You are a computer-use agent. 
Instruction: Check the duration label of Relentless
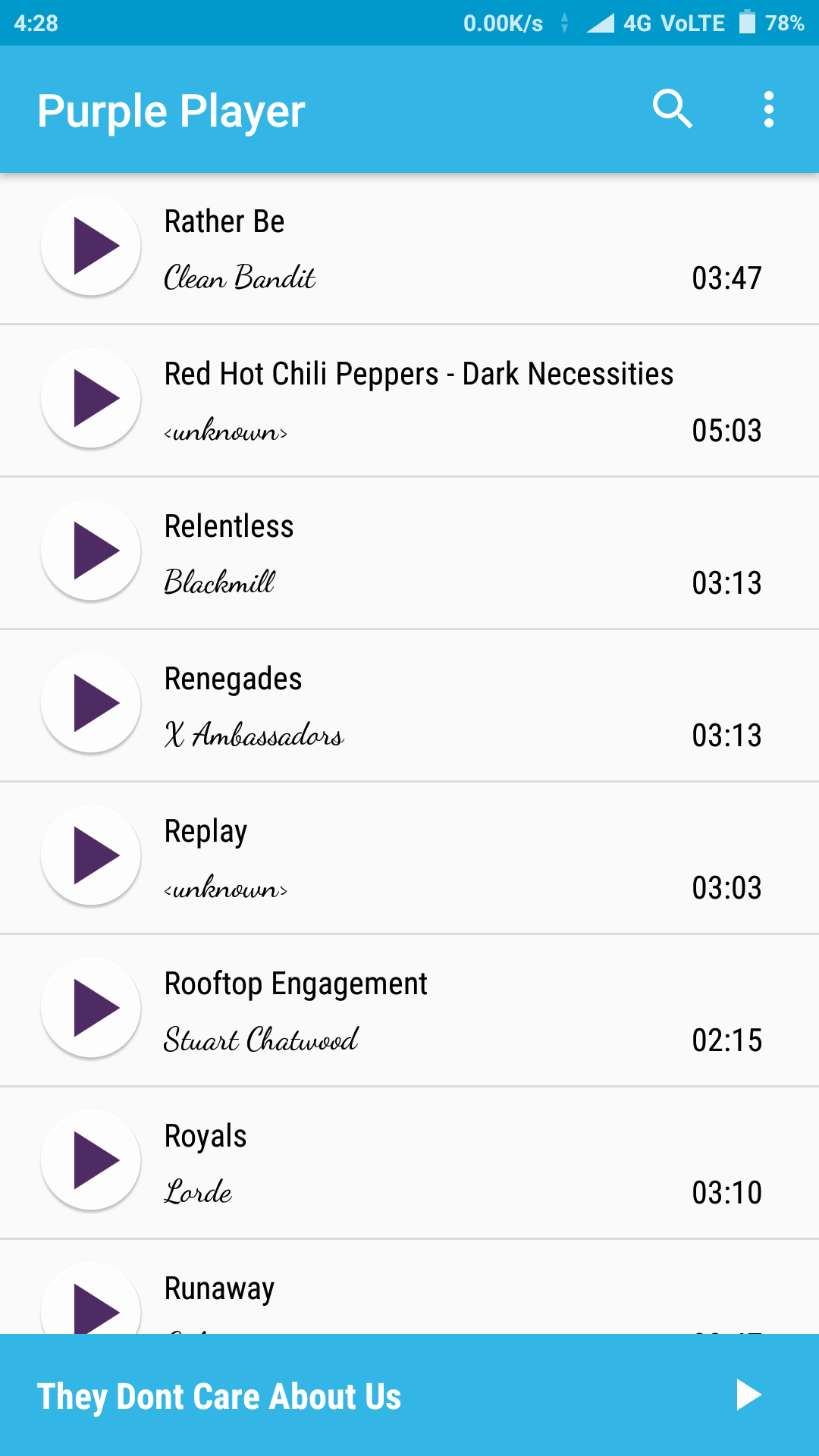[x=727, y=583]
